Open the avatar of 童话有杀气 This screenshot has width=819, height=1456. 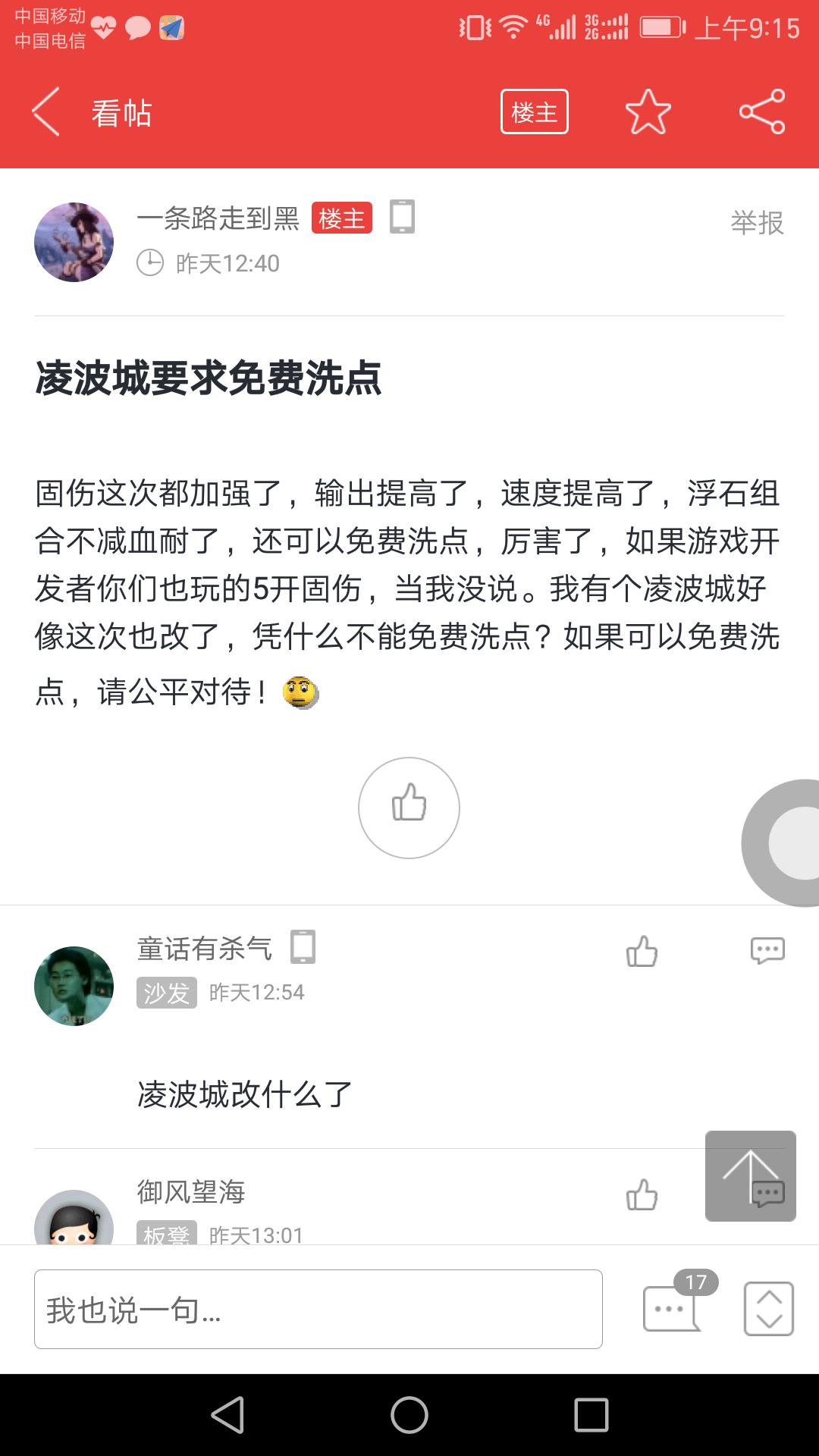coord(74,986)
